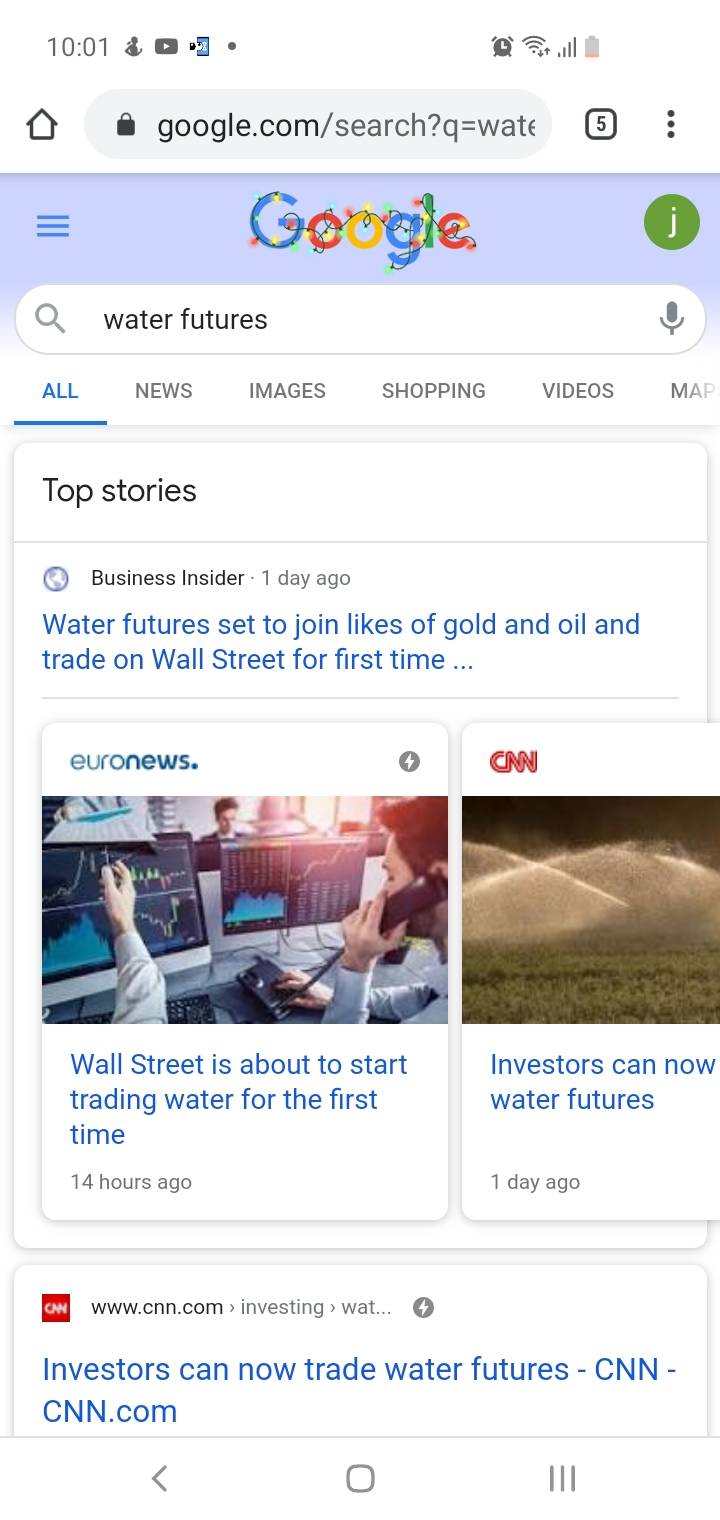720x1520 pixels.
Task: Start a voice search with the microphone
Action: pos(671,319)
